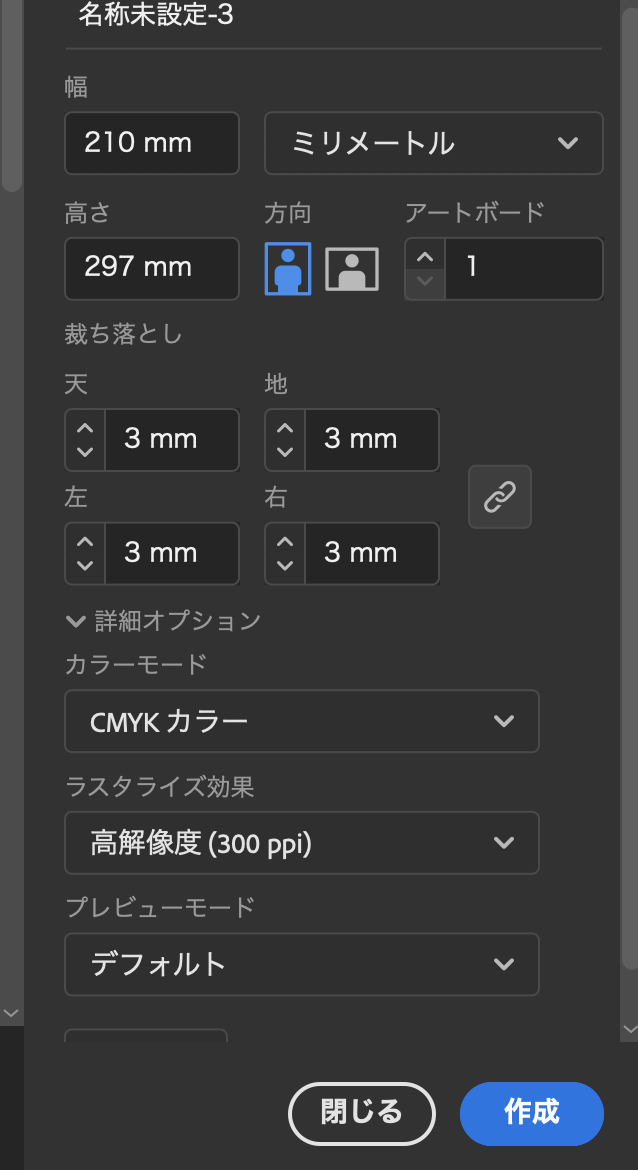Edit the document name 名称未設定-3
Screen dimensions: 638x1170
pyautogui.click(x=156, y=16)
